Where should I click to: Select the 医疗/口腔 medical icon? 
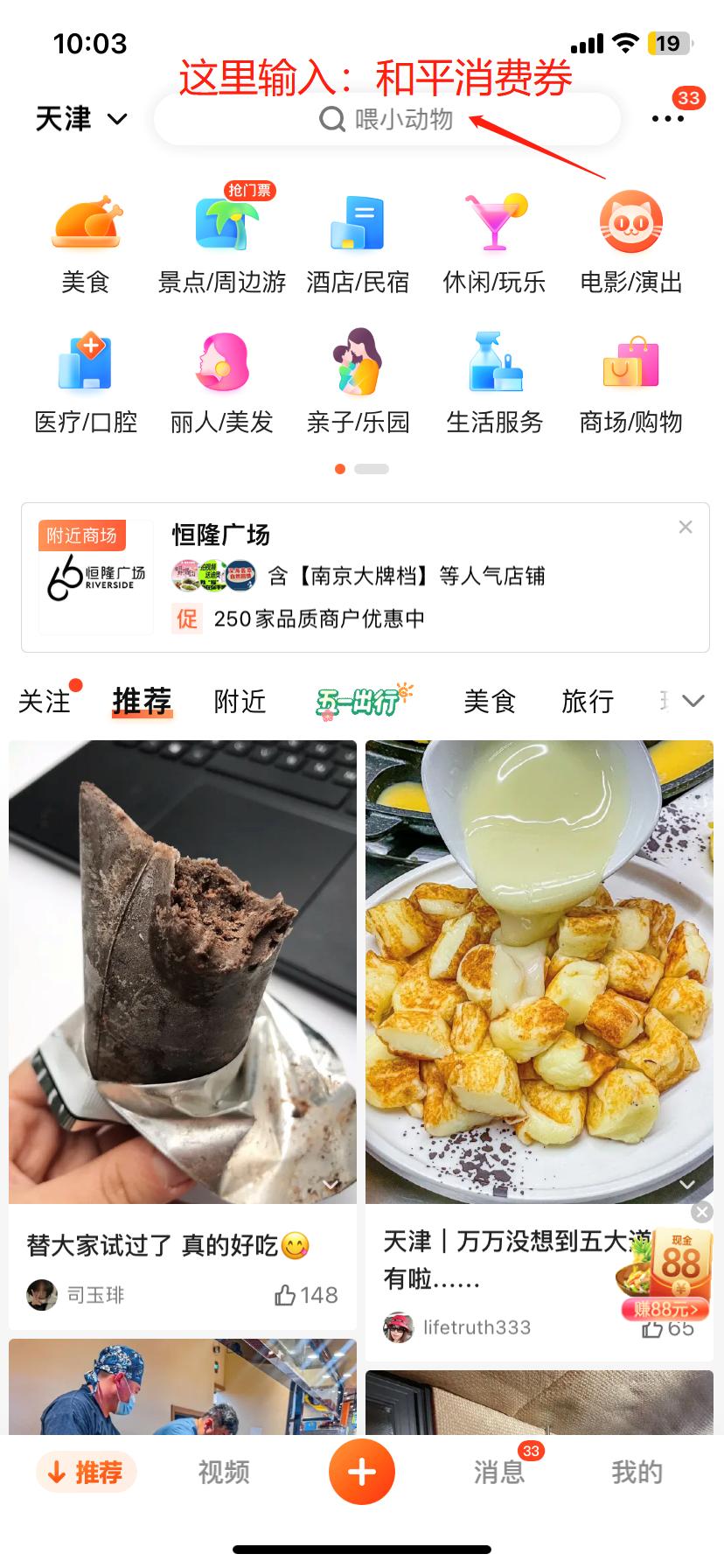point(86,372)
